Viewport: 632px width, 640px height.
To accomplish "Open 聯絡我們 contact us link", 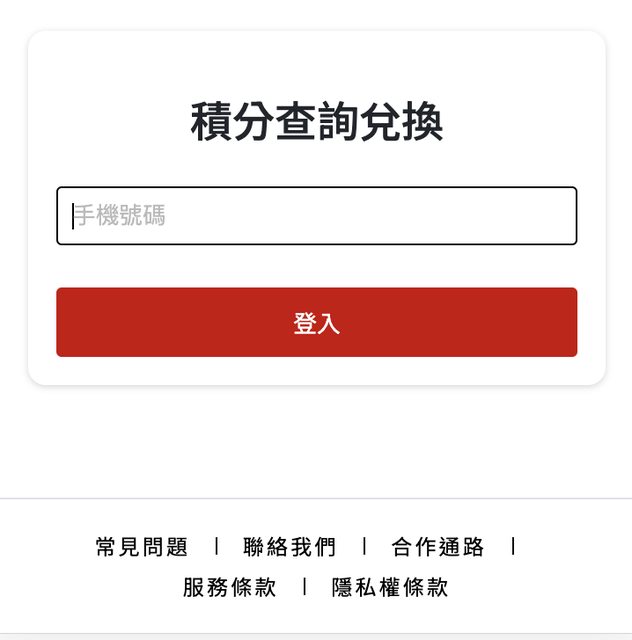I will point(290,547).
